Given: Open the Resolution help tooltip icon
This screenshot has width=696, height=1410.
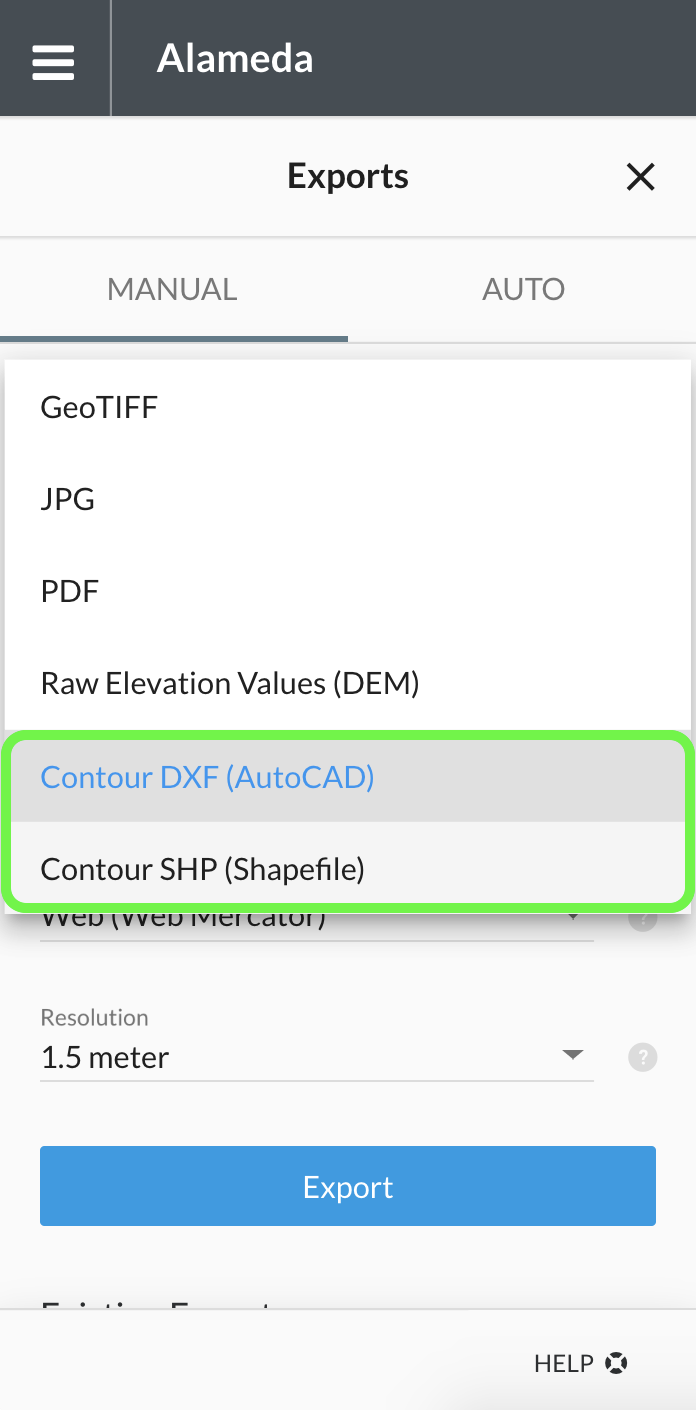Looking at the screenshot, I should [643, 1057].
